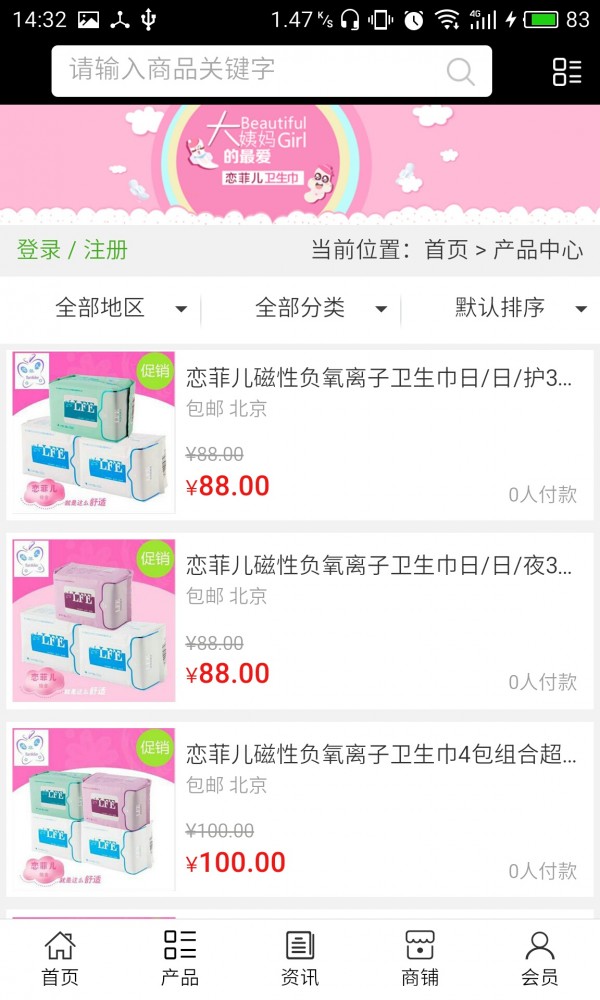
Task: Expand the 全部分类 category dropdown
Action: [x=320, y=308]
